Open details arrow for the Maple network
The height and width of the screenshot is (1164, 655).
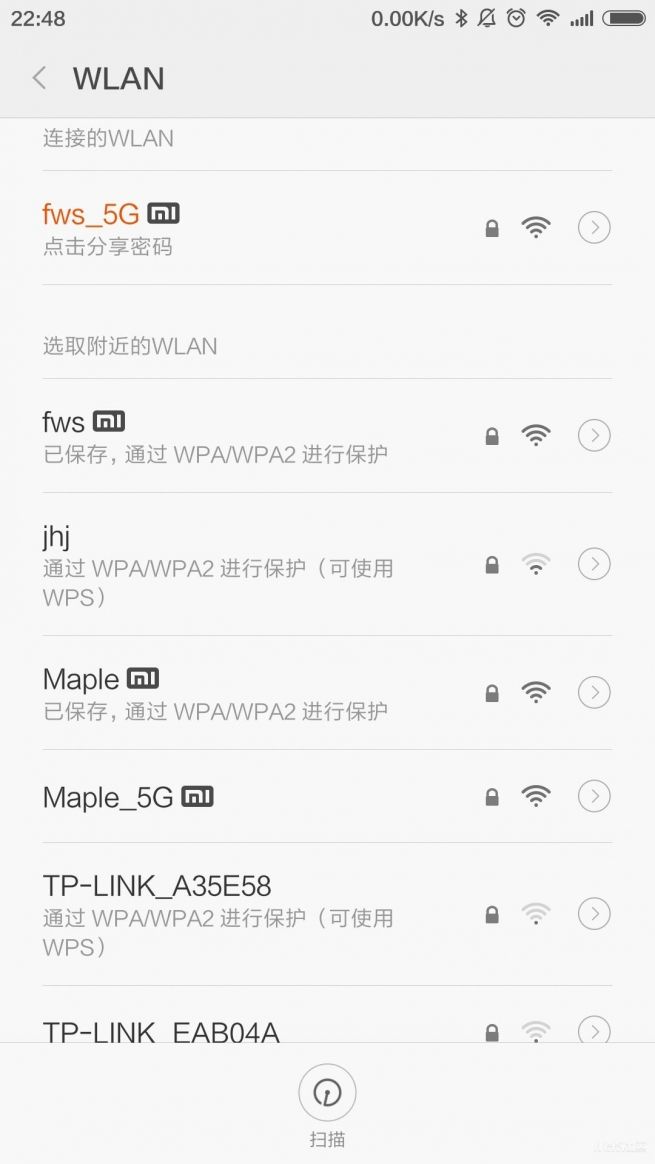[x=594, y=693]
